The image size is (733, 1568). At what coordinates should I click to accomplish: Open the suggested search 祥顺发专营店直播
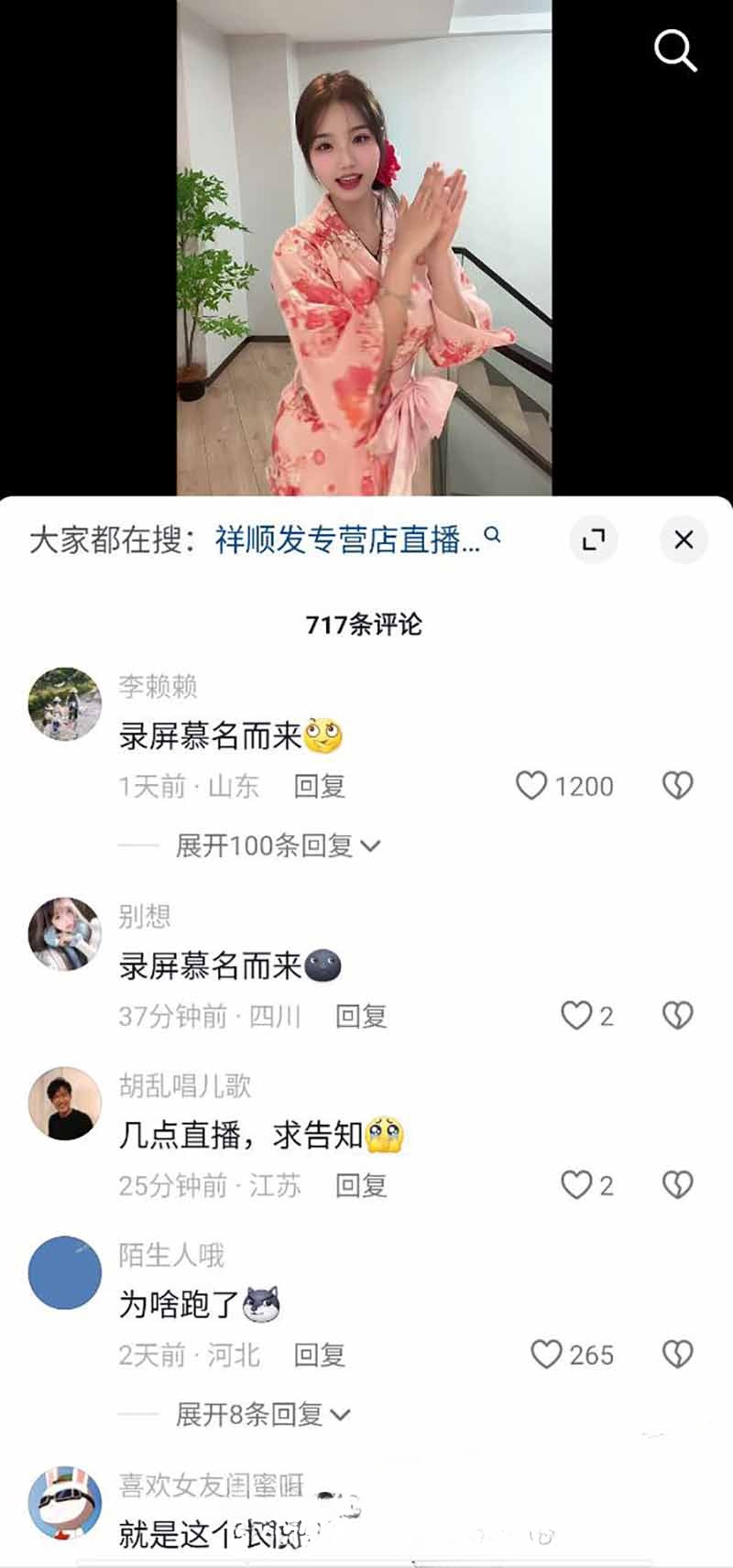357,539
